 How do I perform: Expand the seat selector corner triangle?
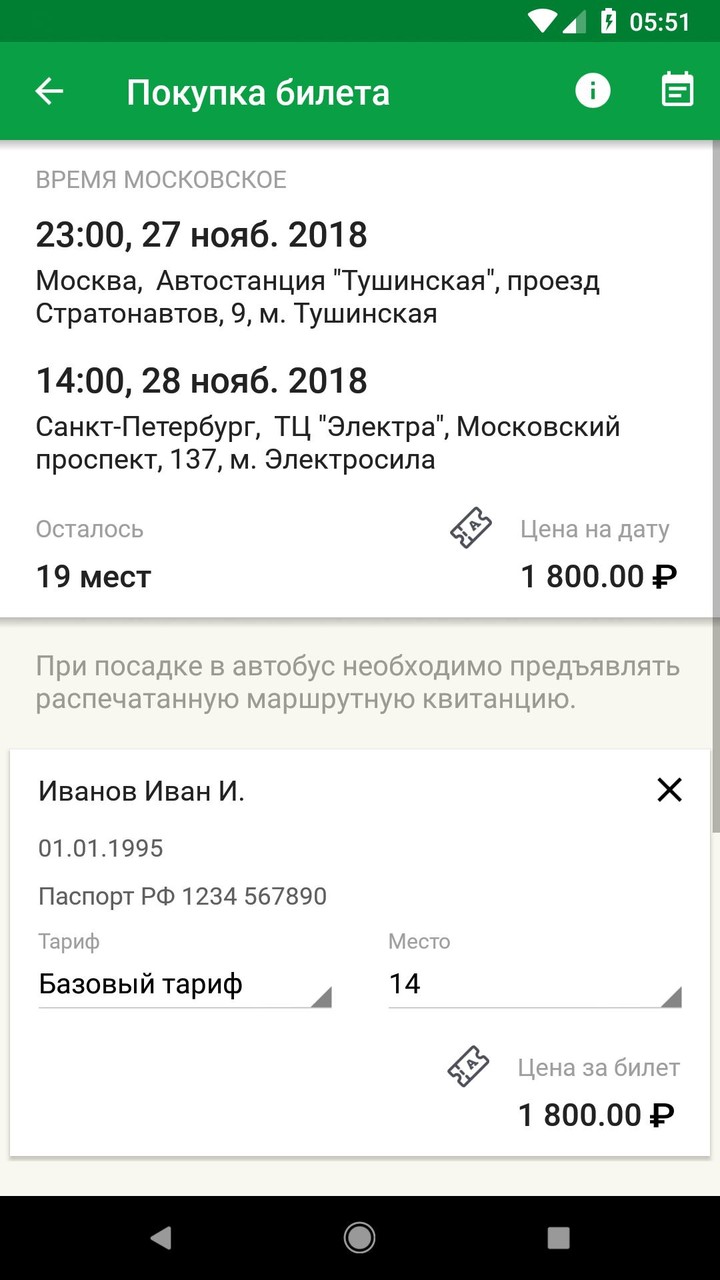click(673, 997)
